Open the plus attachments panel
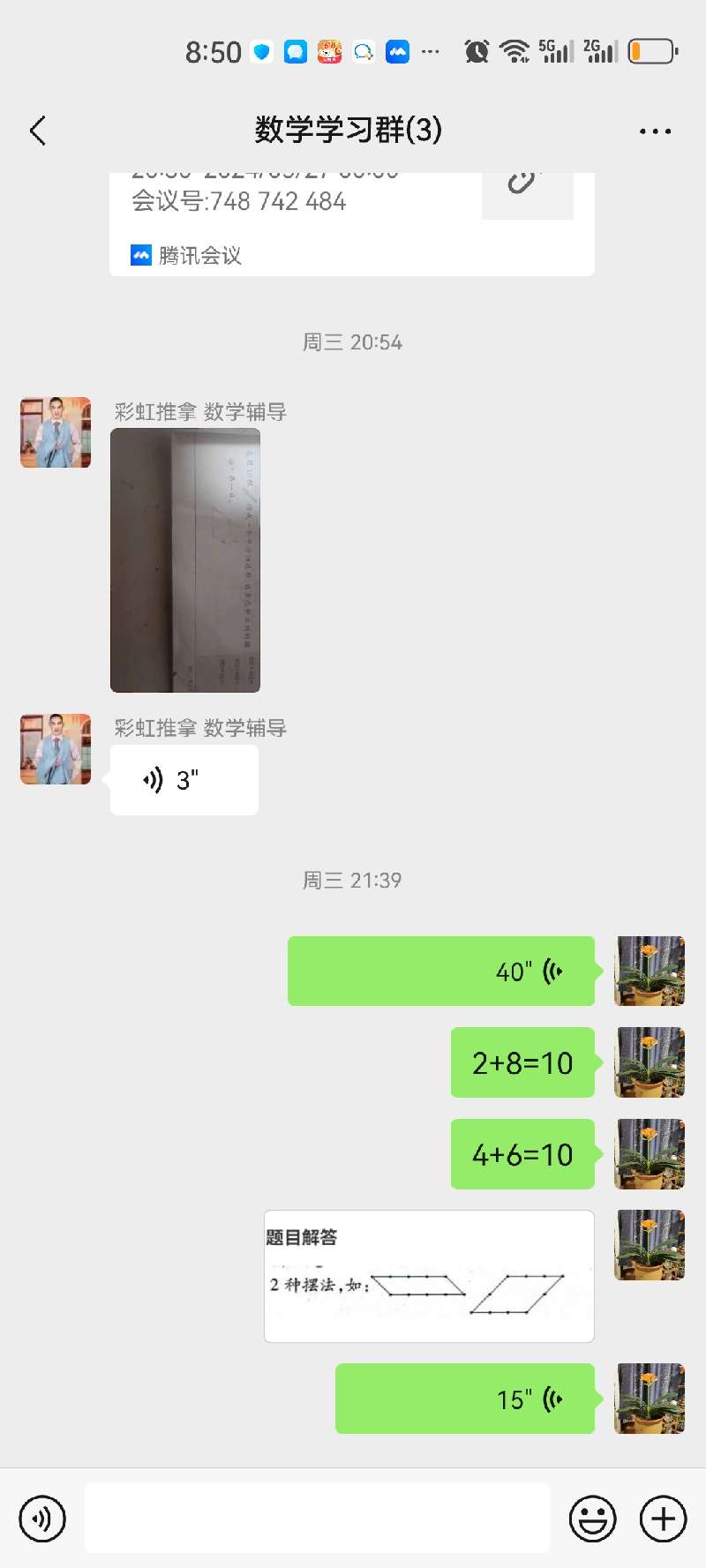The height and width of the screenshot is (1568, 706). [663, 1519]
